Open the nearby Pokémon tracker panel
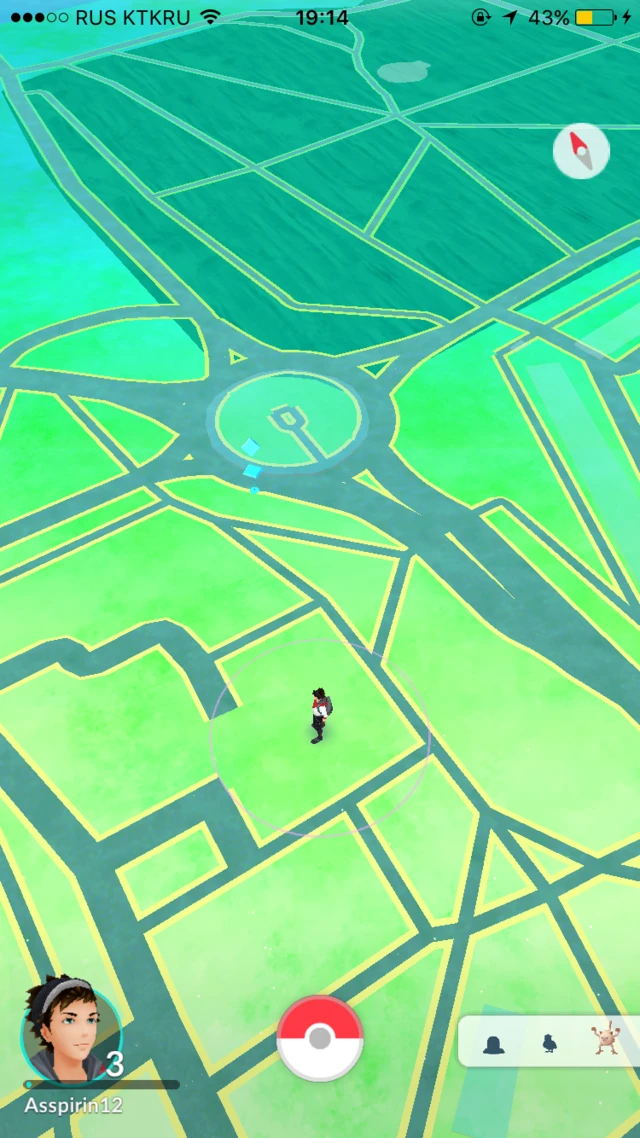640x1138 pixels. click(x=549, y=1042)
